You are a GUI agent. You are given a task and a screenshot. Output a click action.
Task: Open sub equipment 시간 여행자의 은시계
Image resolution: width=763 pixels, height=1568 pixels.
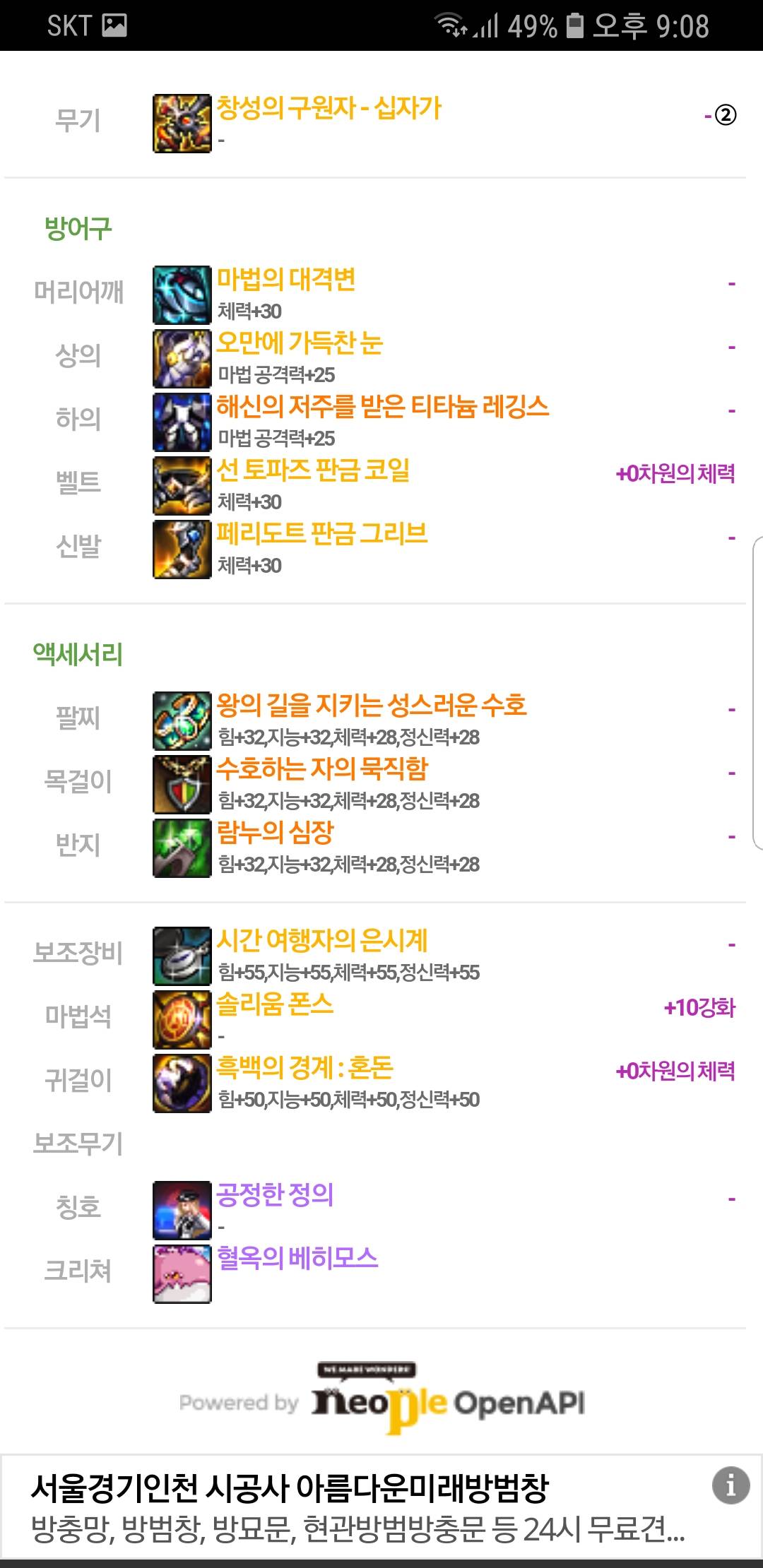pos(322,942)
